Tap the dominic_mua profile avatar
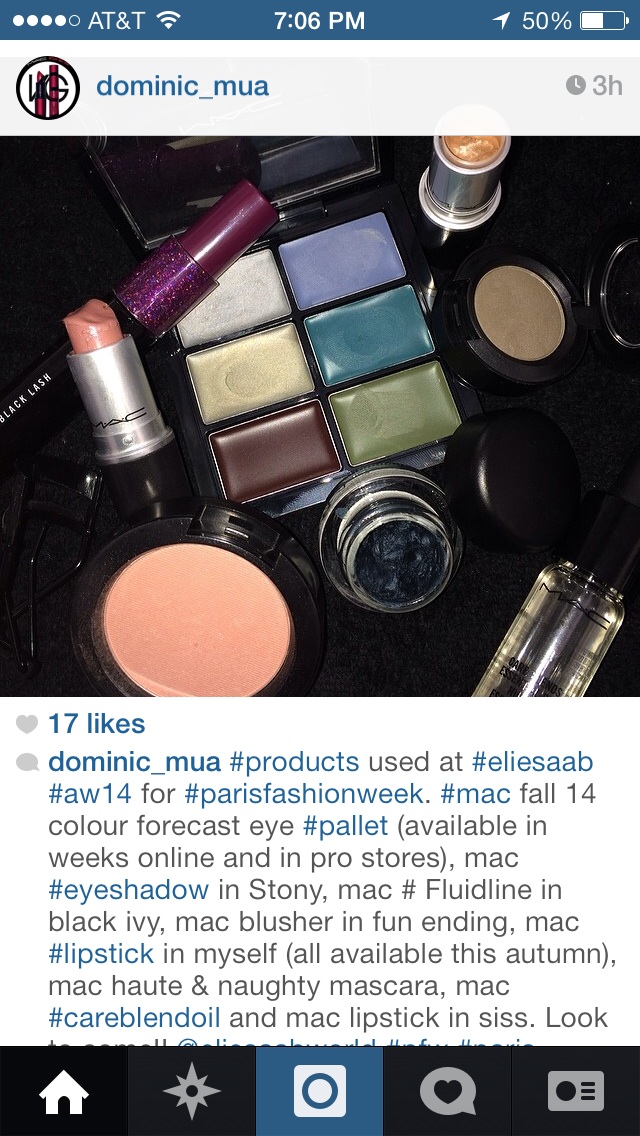Screen dimensions: 640x1136 coord(48,88)
